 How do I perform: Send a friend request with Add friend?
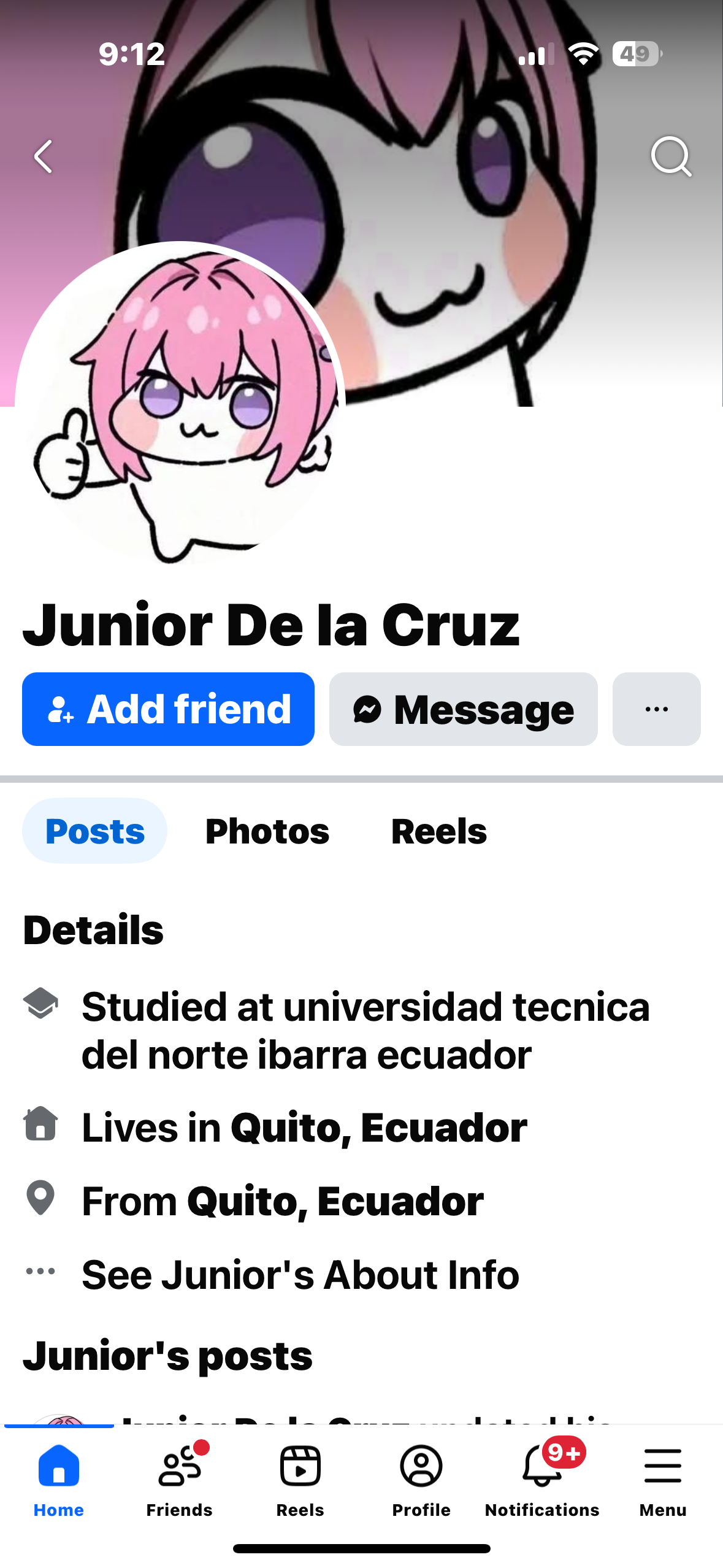pyautogui.click(x=168, y=709)
